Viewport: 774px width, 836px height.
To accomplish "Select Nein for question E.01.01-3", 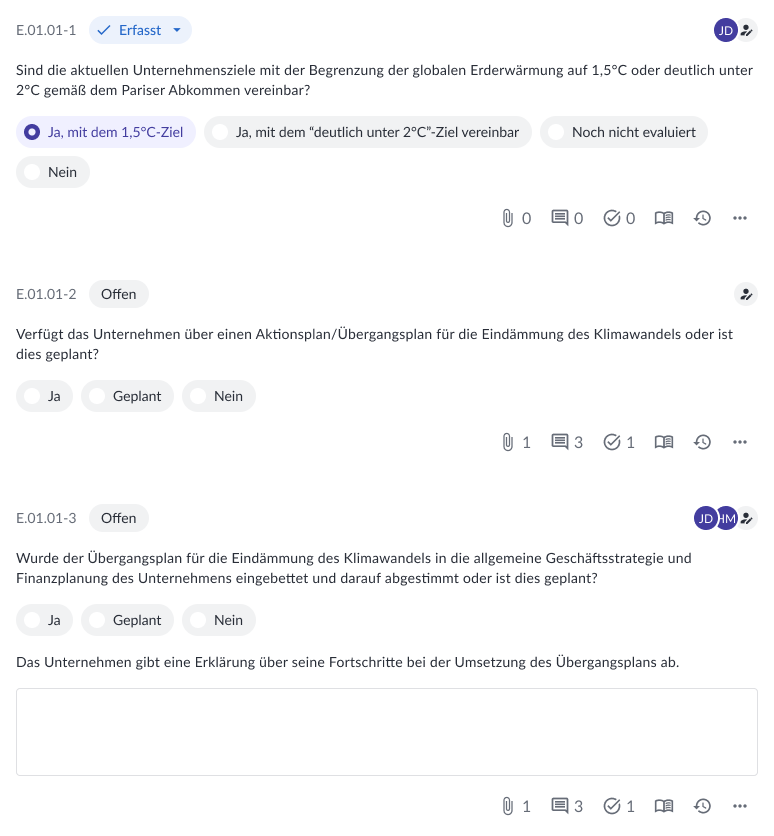I will coord(218,620).
